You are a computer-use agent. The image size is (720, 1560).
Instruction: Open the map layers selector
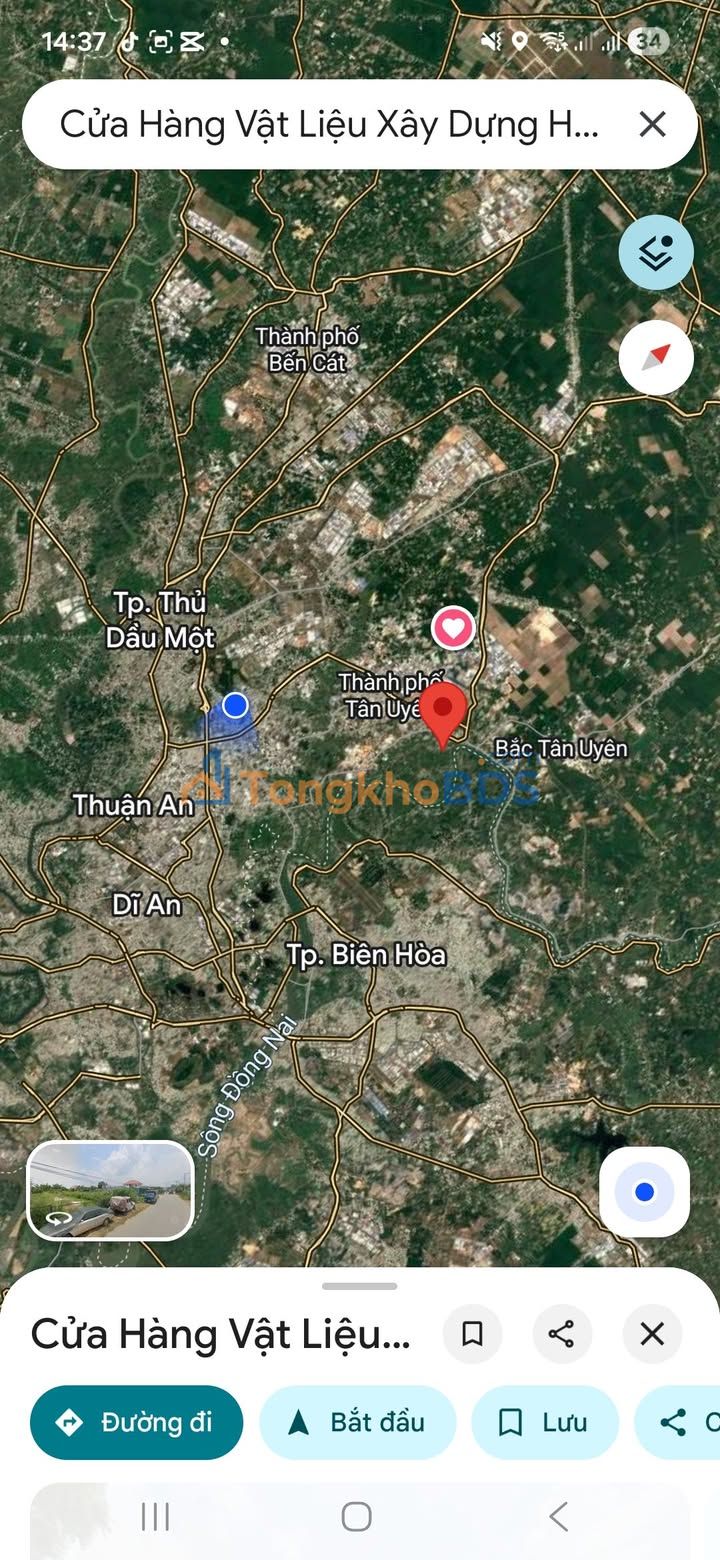[x=656, y=253]
